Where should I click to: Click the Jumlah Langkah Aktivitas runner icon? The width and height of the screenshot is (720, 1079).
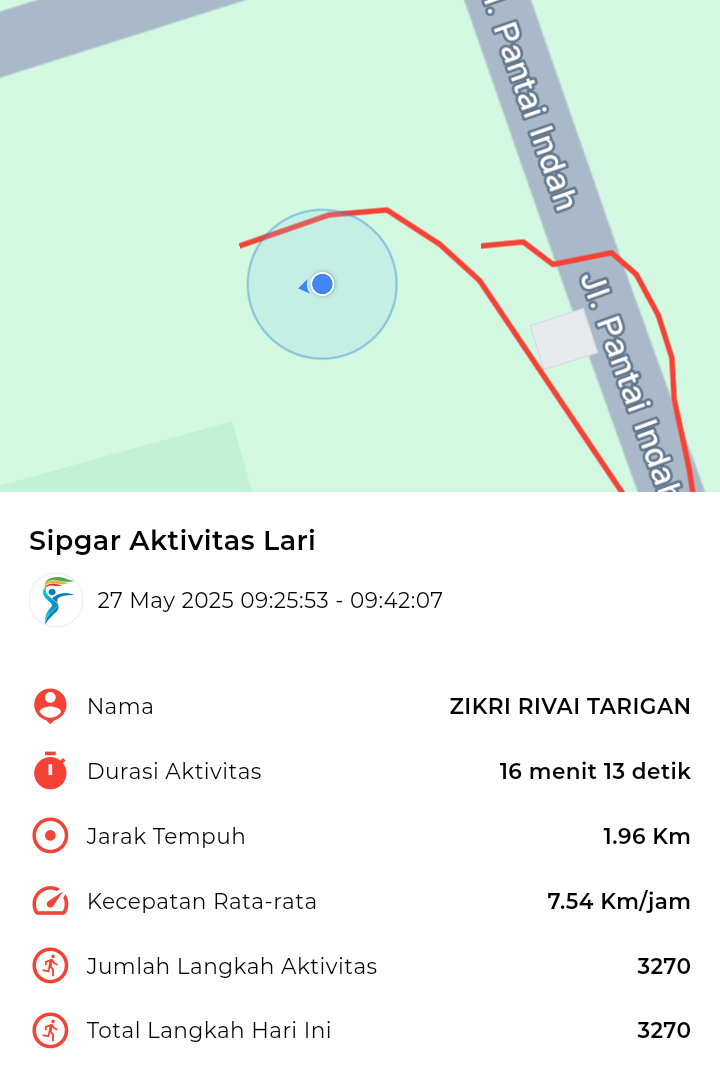click(50, 966)
